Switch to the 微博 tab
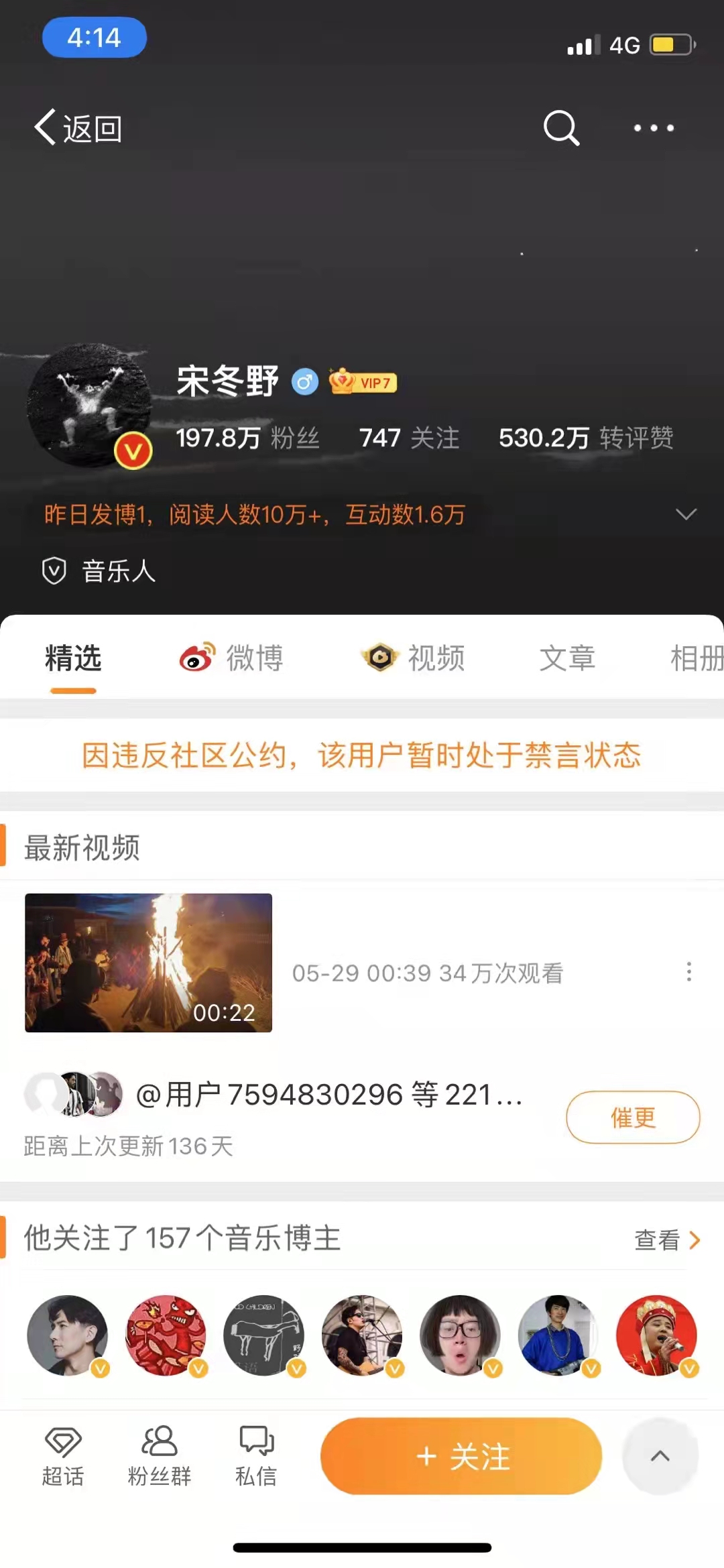 pos(231,658)
